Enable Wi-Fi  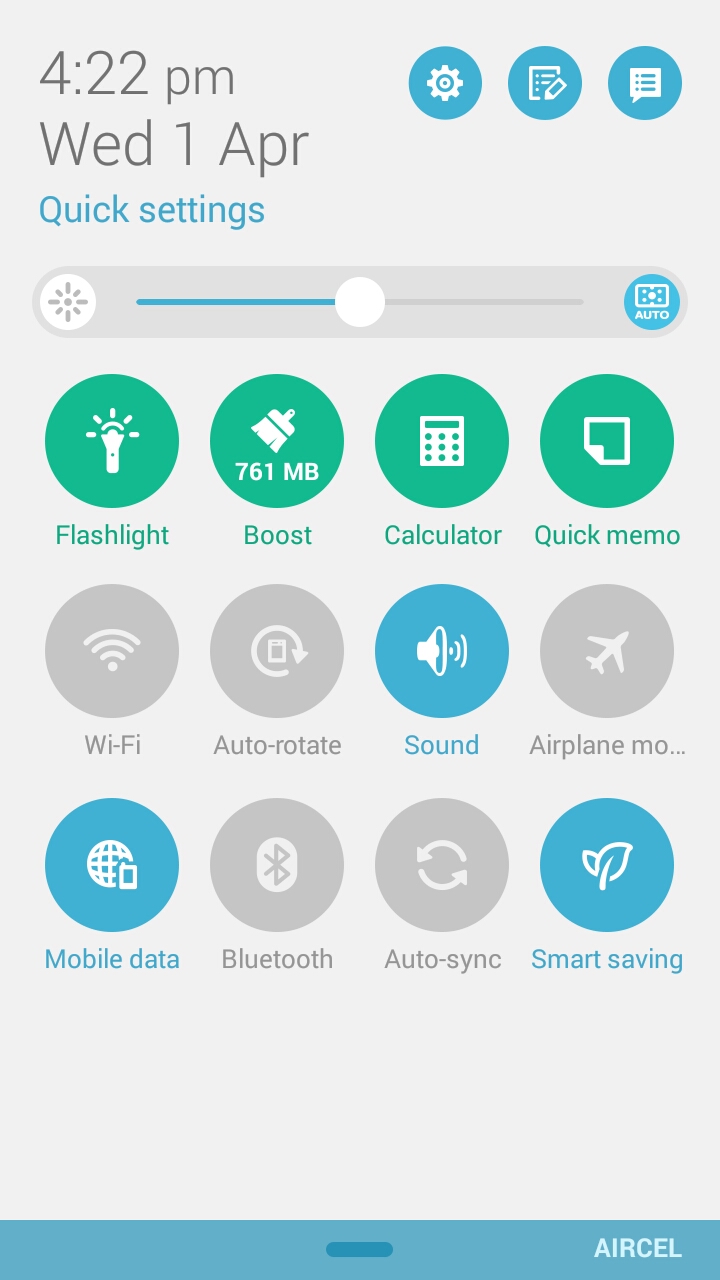coord(112,651)
